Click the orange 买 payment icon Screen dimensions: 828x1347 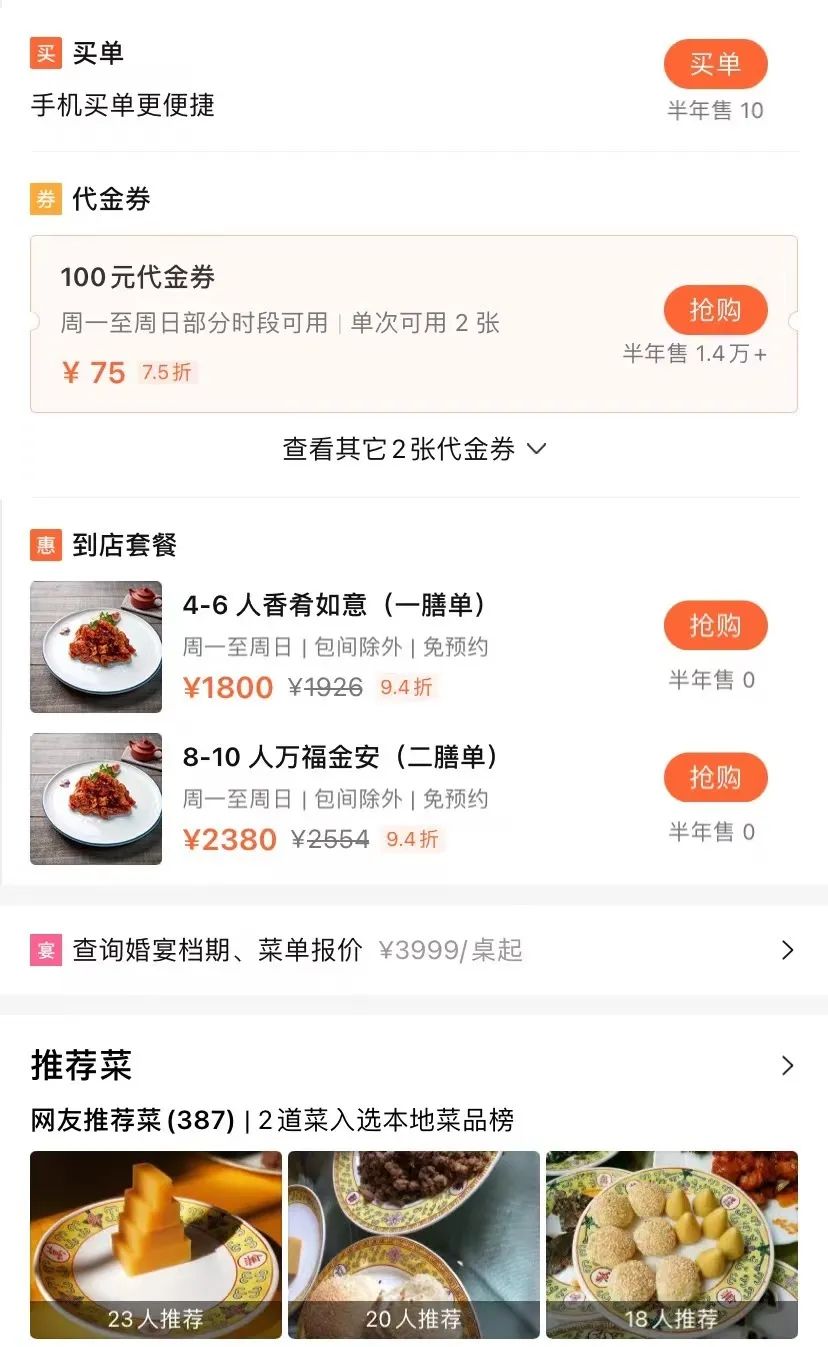(x=44, y=53)
